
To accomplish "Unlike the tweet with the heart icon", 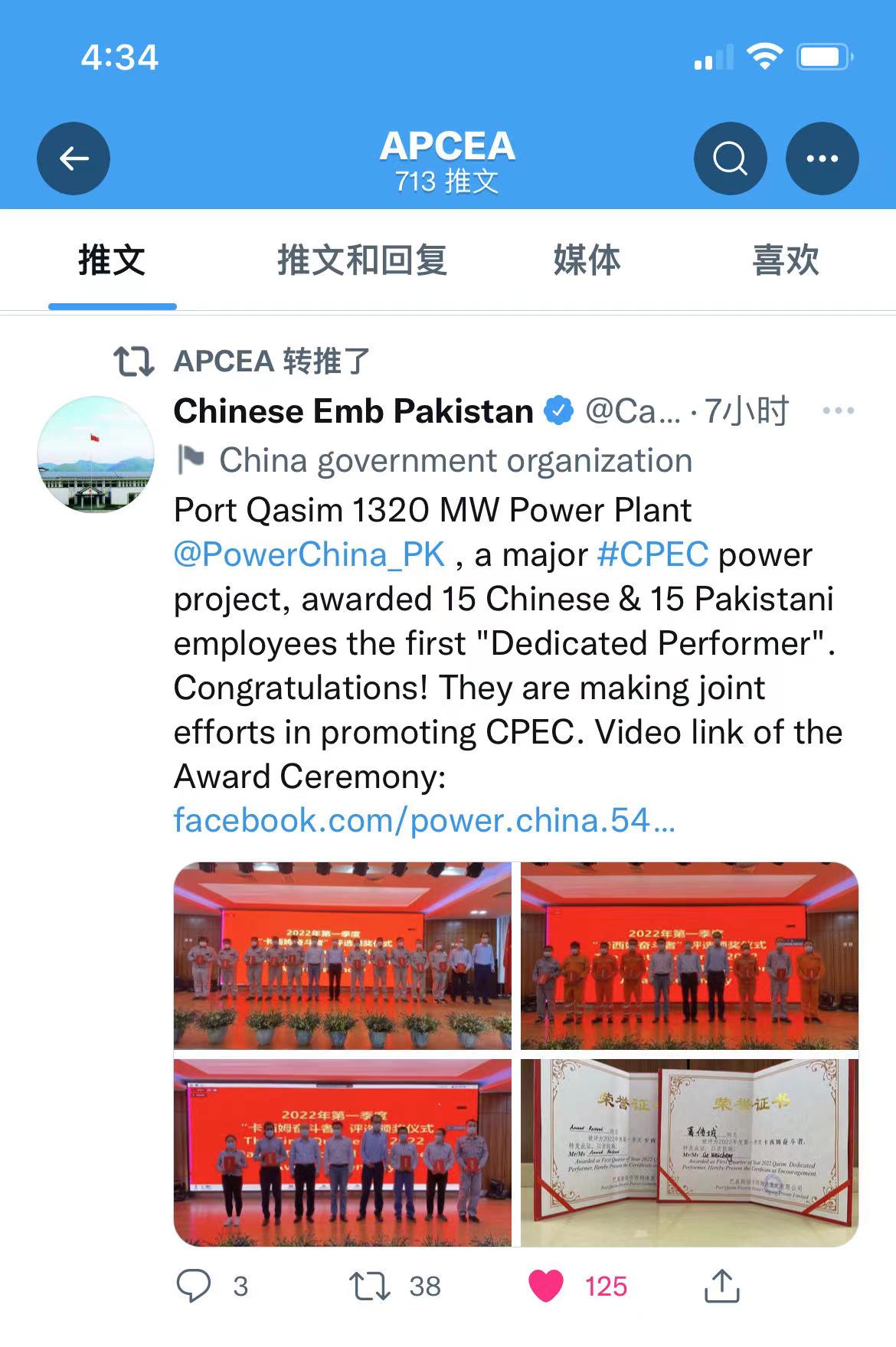I will (546, 1286).
